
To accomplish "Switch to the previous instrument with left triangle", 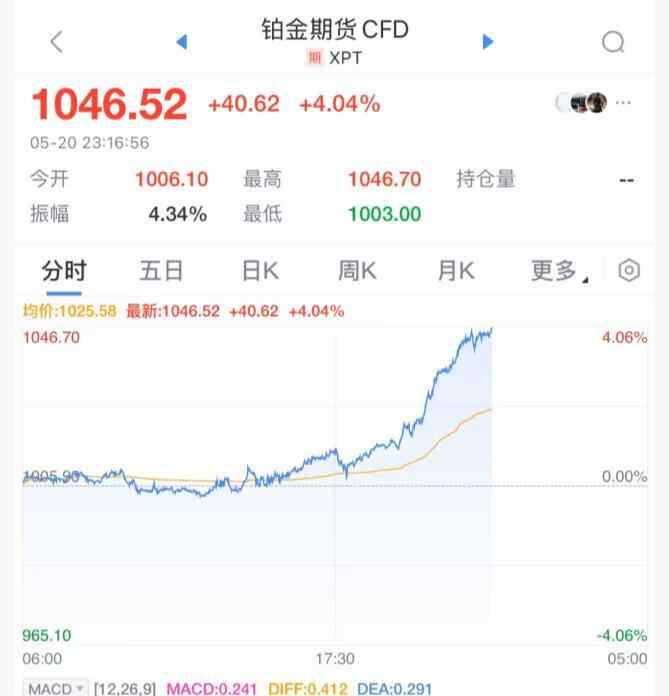I will [181, 41].
